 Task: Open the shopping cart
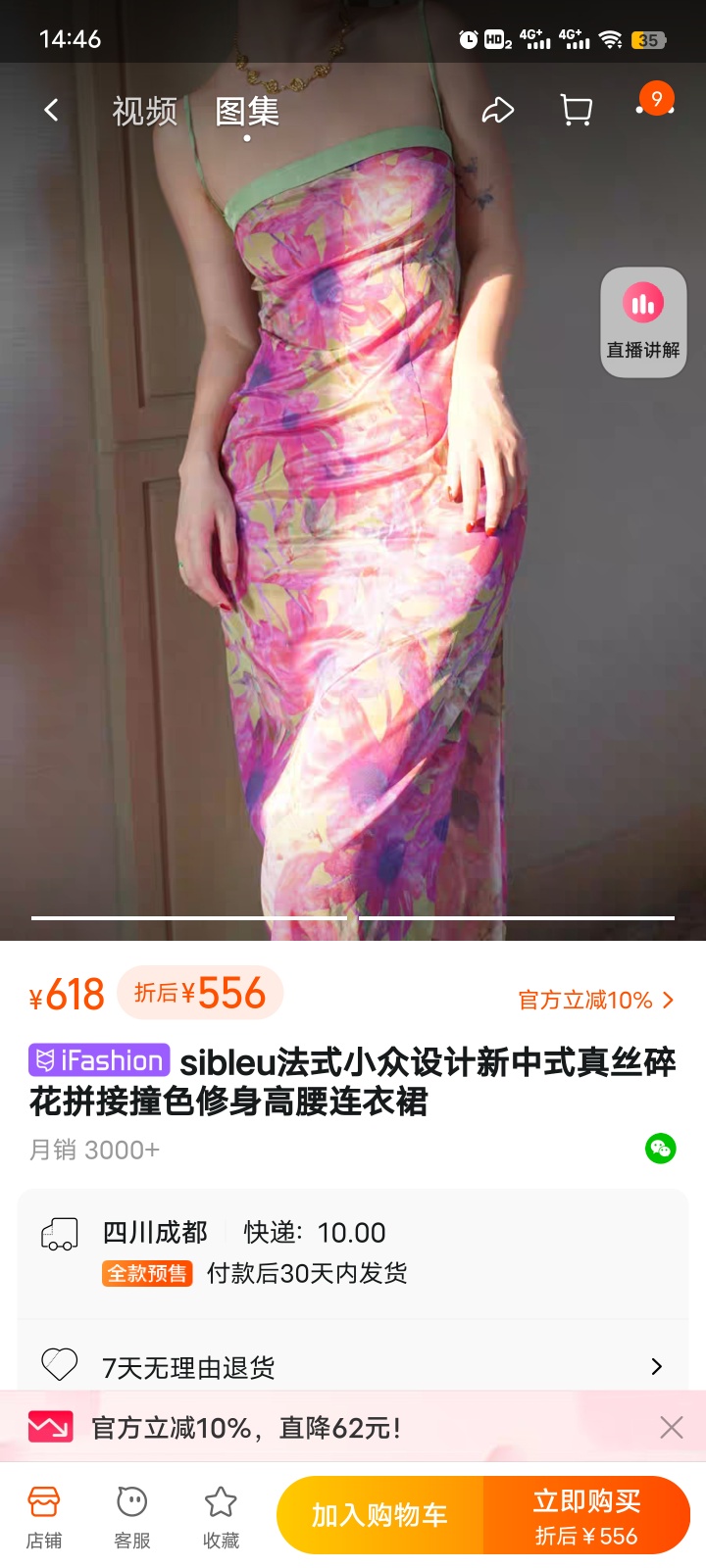tap(577, 111)
